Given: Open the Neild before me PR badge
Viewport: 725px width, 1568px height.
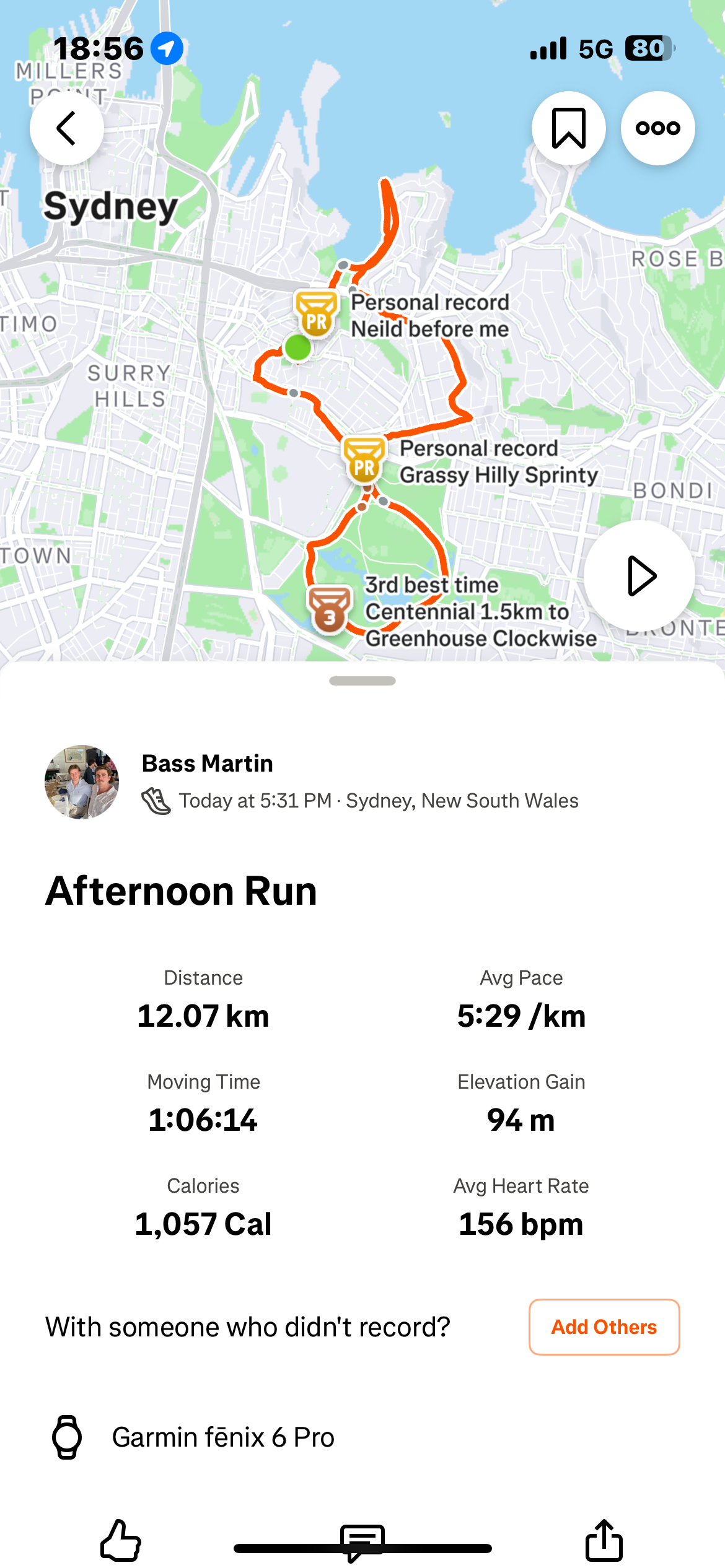Looking at the screenshot, I should pyautogui.click(x=317, y=313).
